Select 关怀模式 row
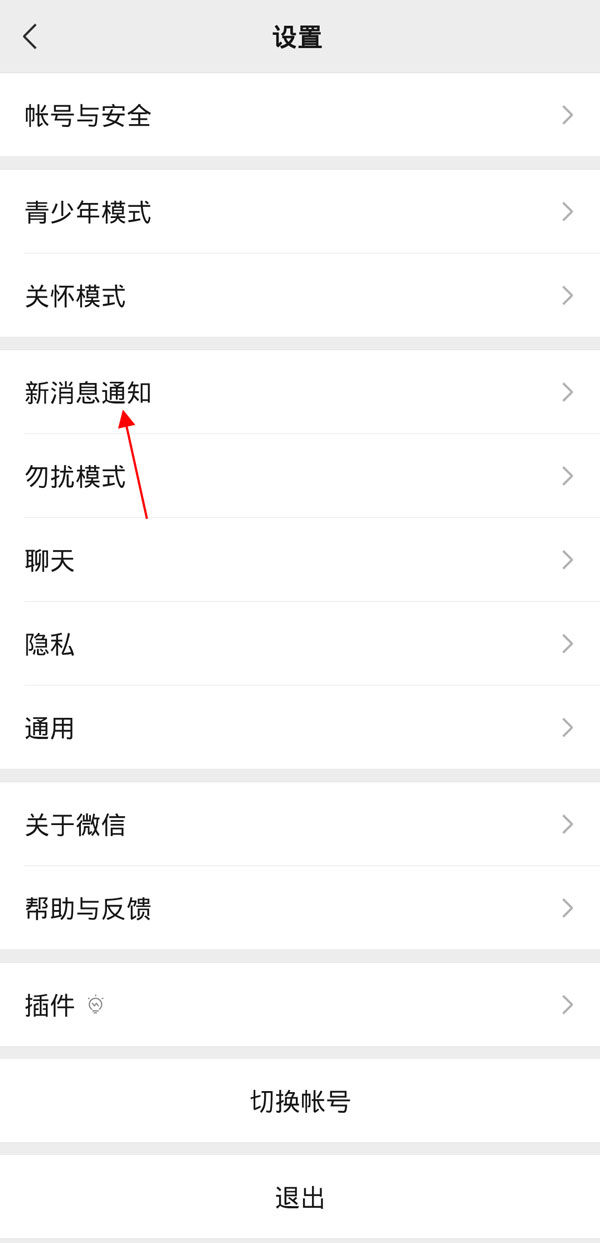This screenshot has height=1243, width=600. point(300,296)
